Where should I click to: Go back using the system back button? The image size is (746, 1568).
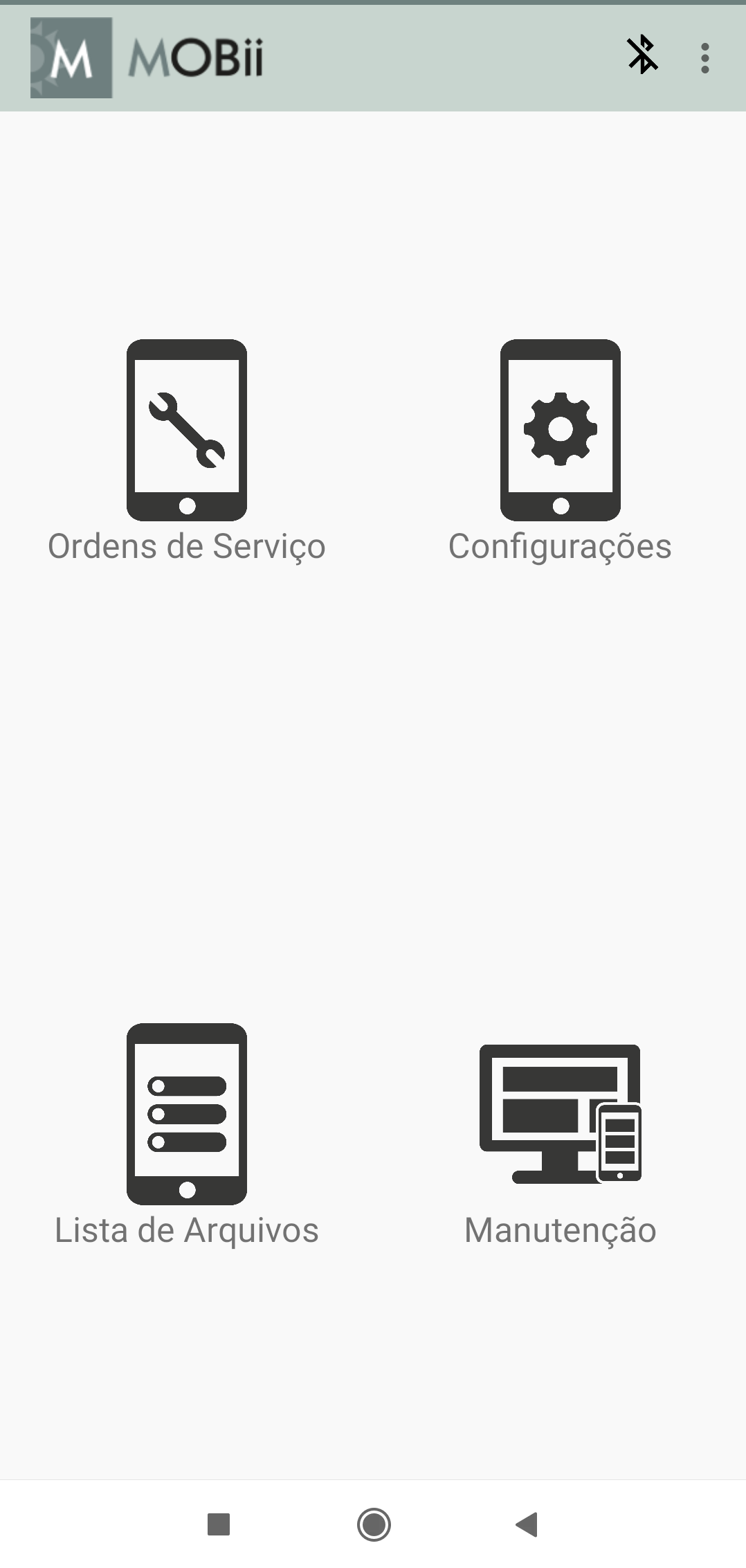pos(527,1524)
